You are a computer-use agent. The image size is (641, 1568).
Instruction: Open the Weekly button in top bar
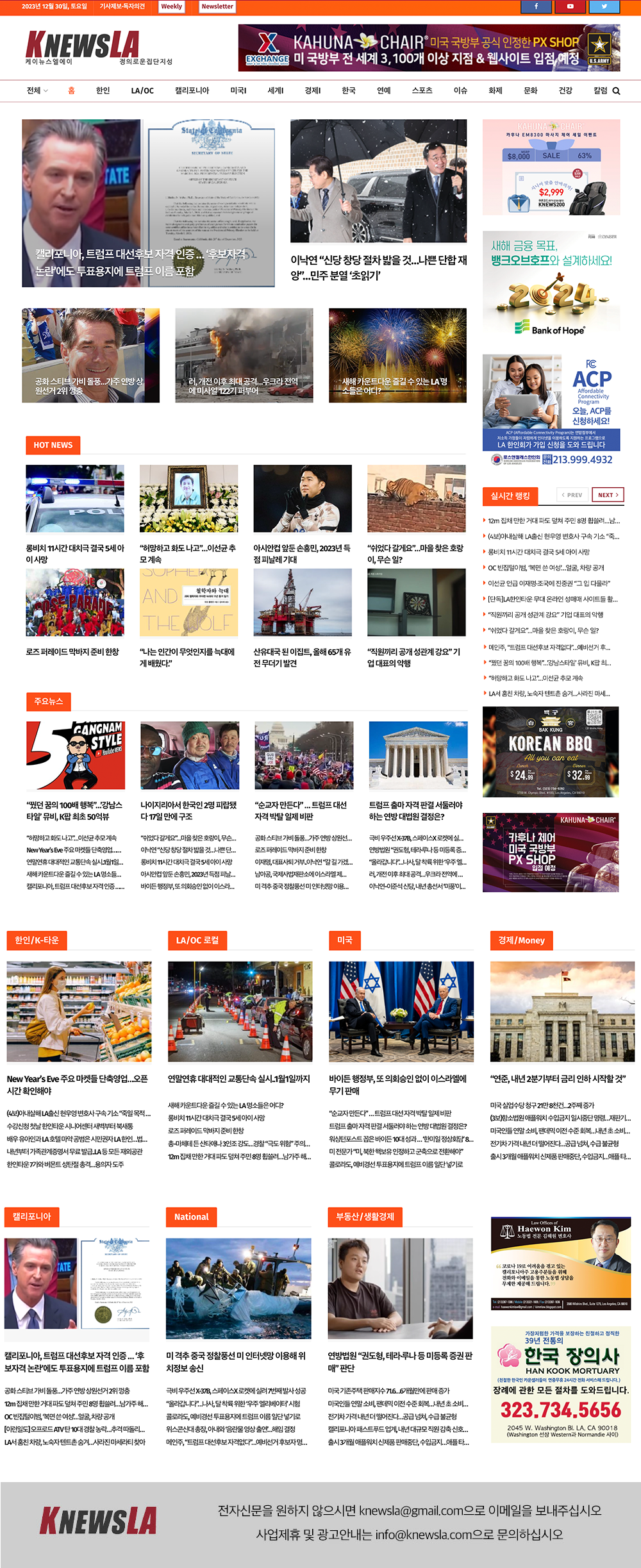pos(171,6)
